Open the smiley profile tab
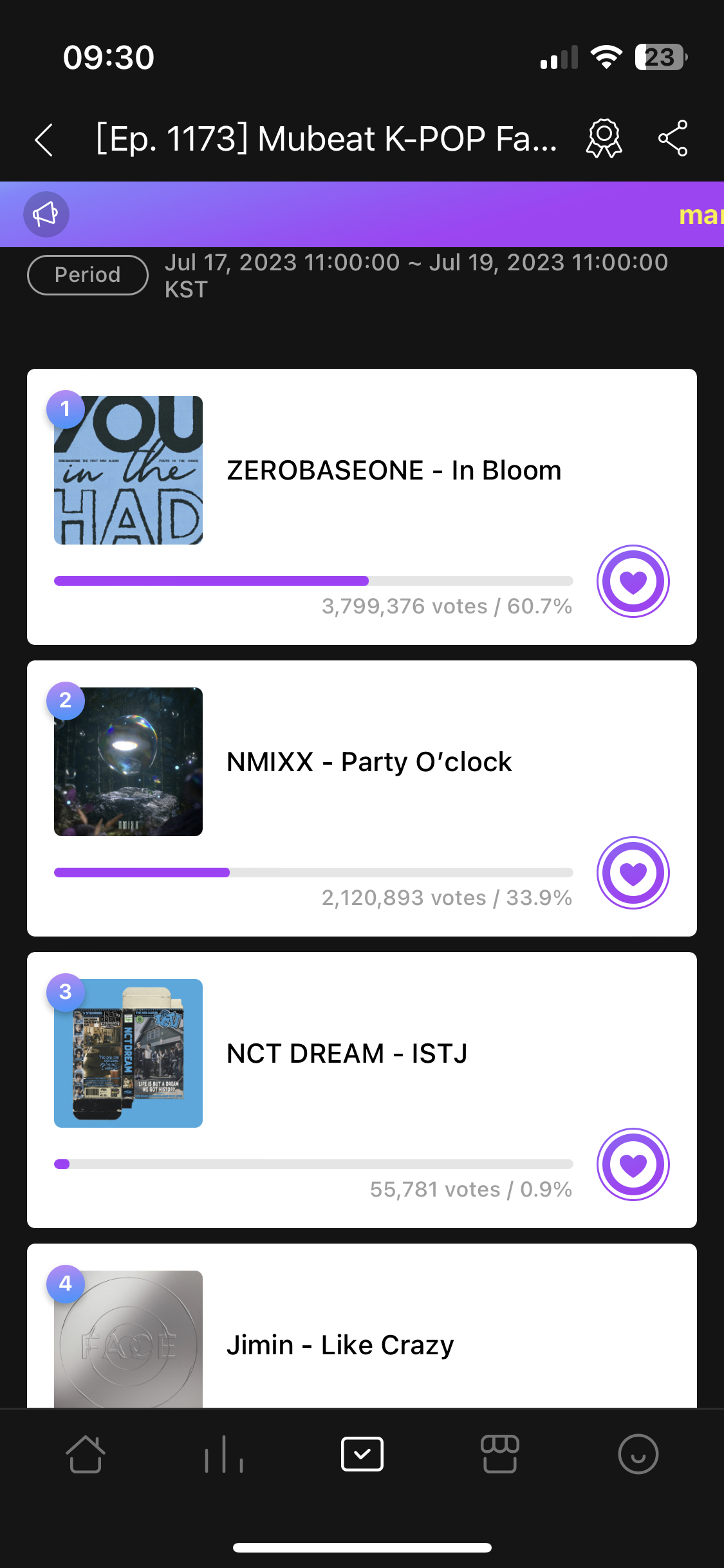The height and width of the screenshot is (1568, 724). [x=638, y=1454]
